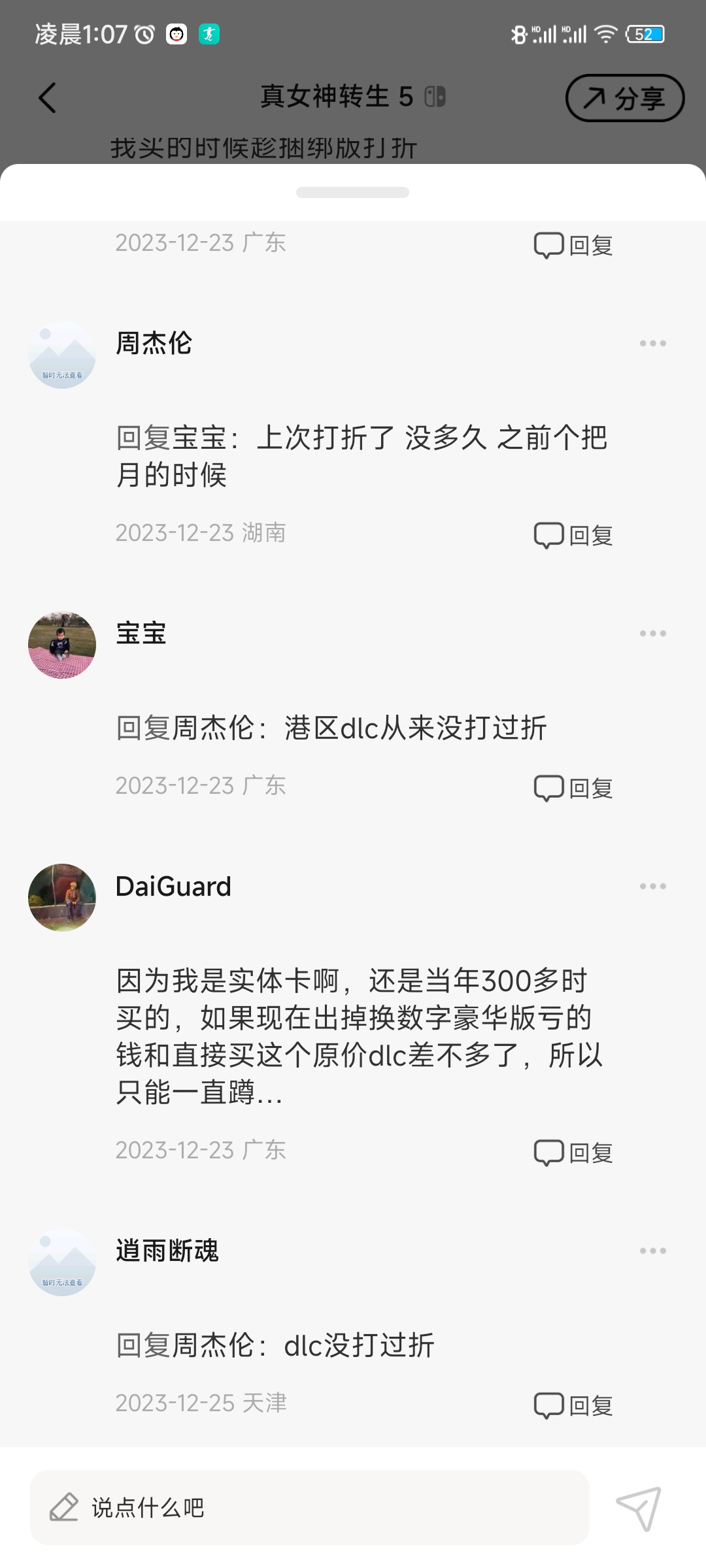Reply to 周杰伦's comment
The image size is (706, 1568).
coord(573,535)
